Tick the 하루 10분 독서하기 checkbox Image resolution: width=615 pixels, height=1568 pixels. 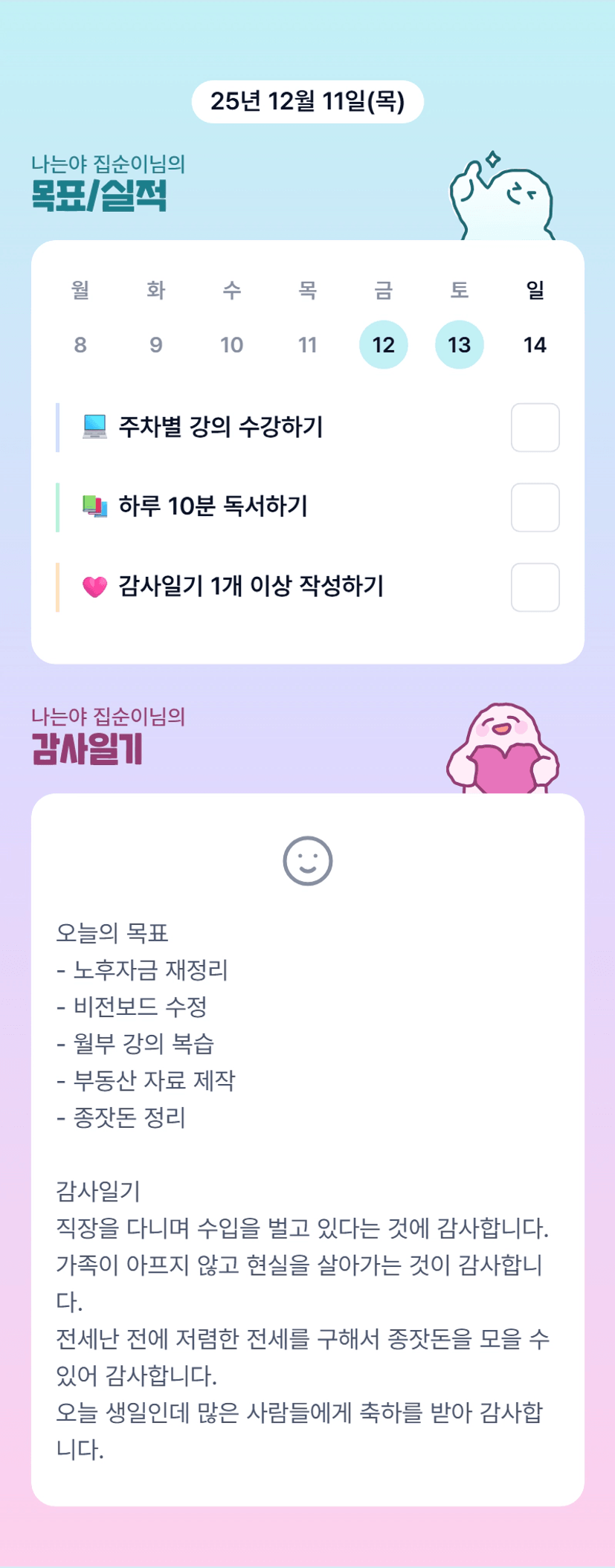535,508
